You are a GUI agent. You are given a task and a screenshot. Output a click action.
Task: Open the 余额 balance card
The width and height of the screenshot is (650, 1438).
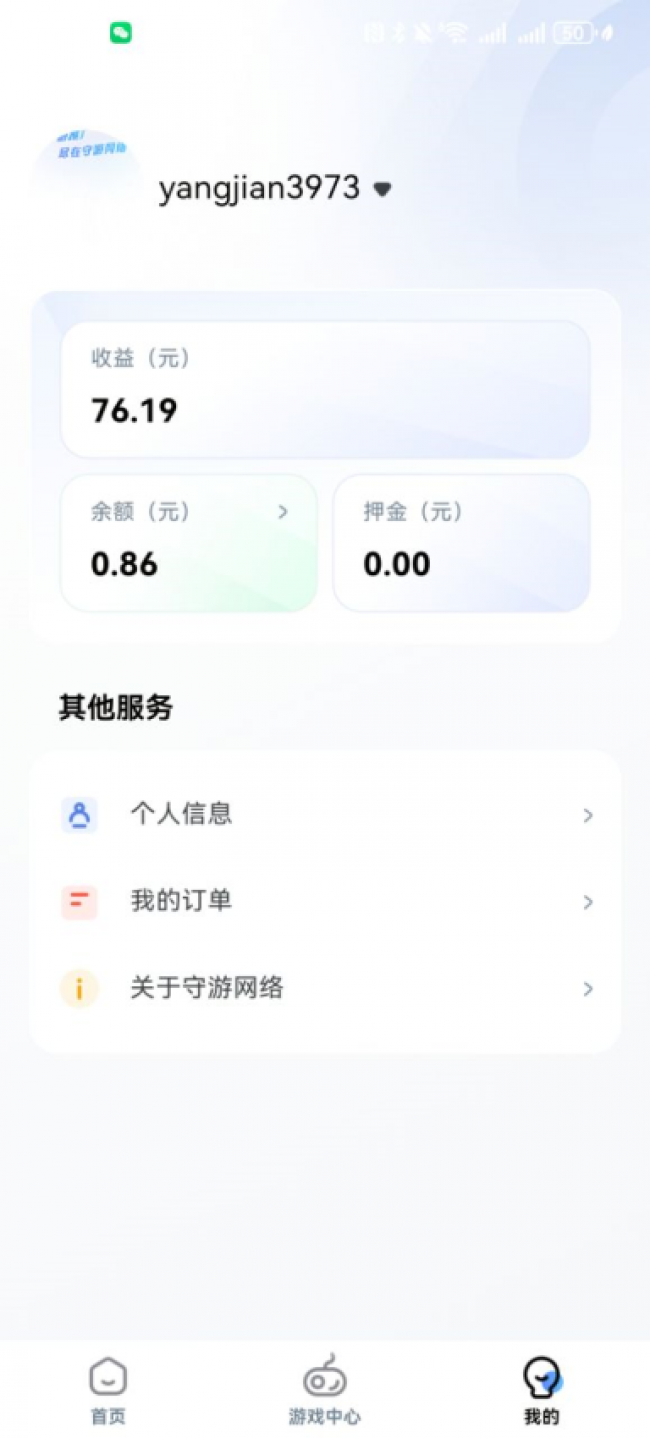coord(189,541)
